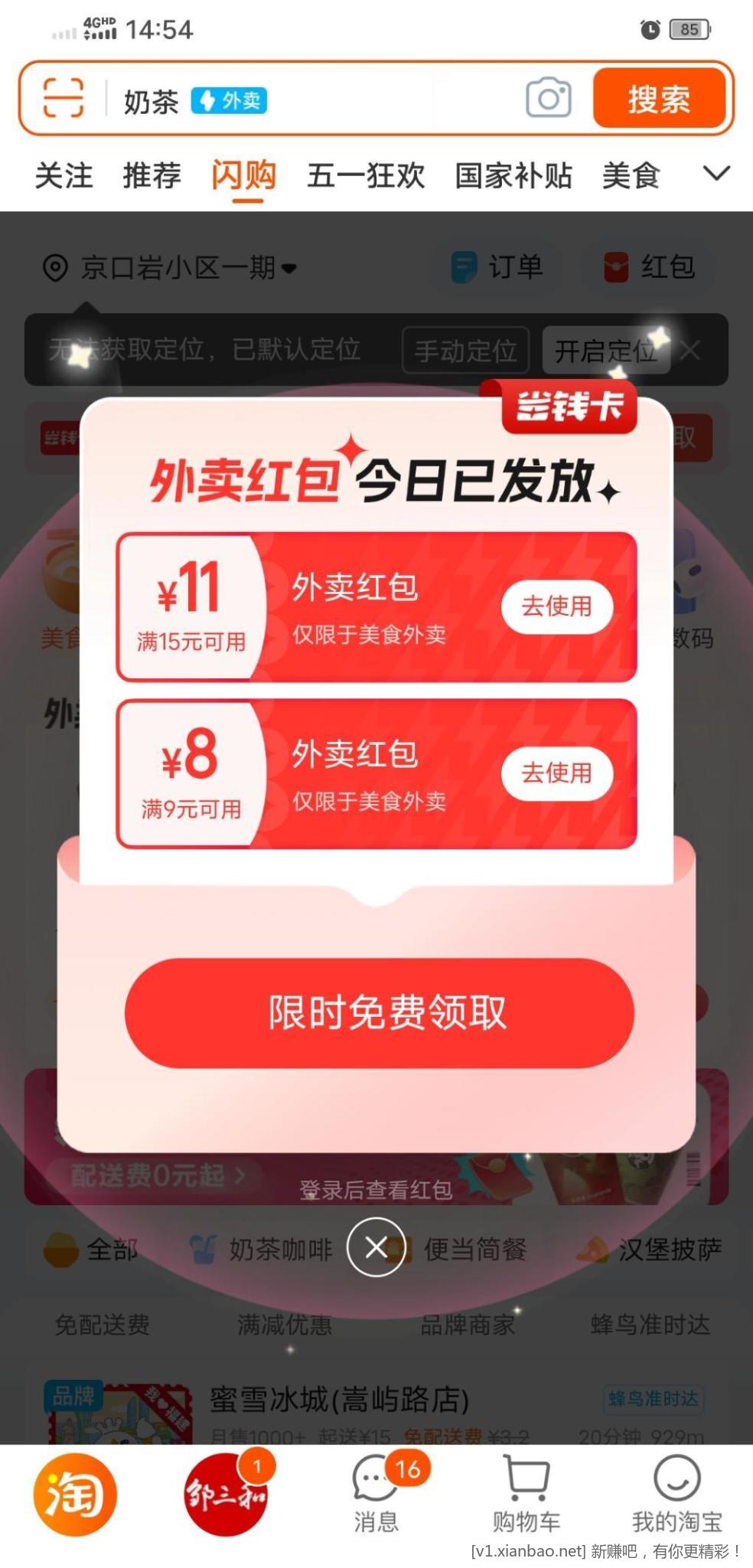Screen dimensions: 753x1568
Task: Open camera image search
Action: (x=548, y=98)
